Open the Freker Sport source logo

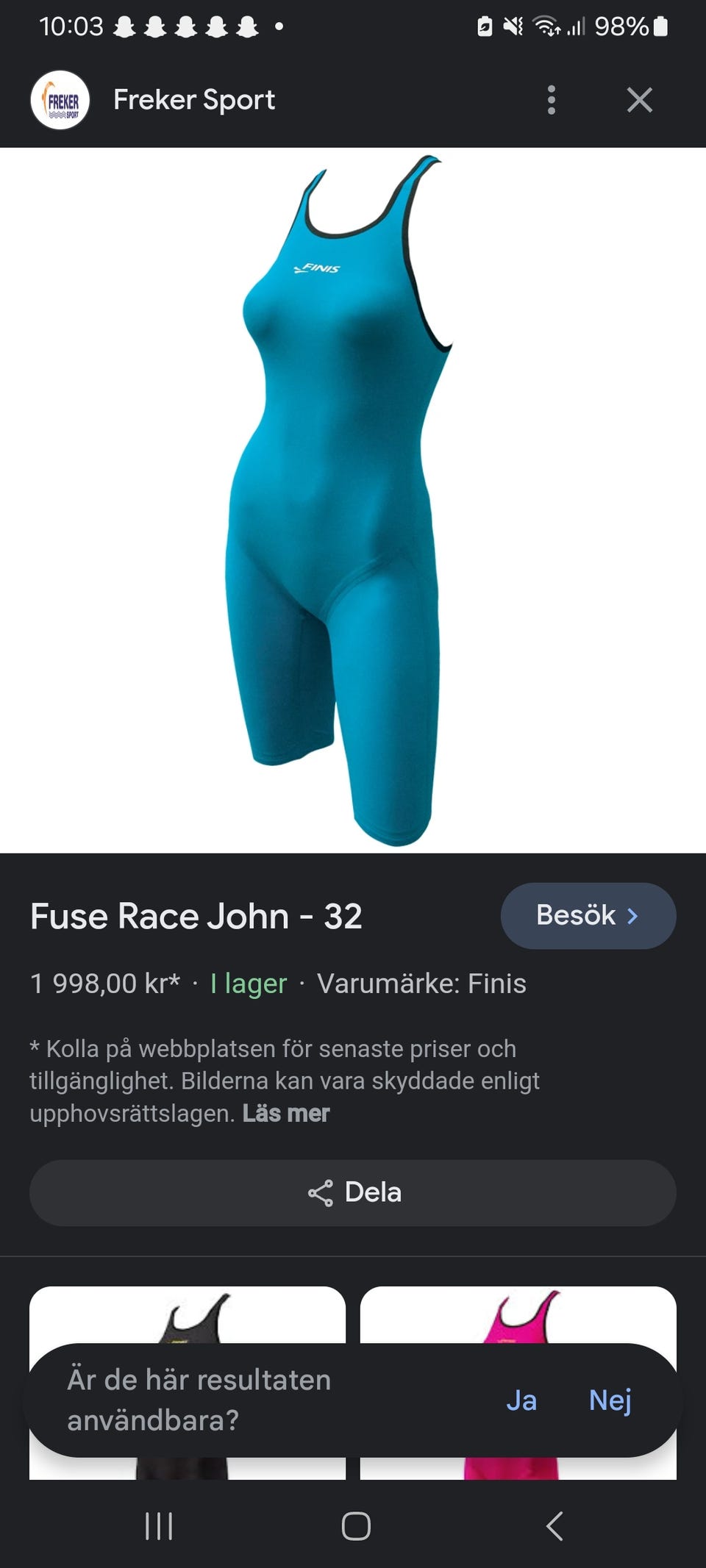[x=60, y=100]
